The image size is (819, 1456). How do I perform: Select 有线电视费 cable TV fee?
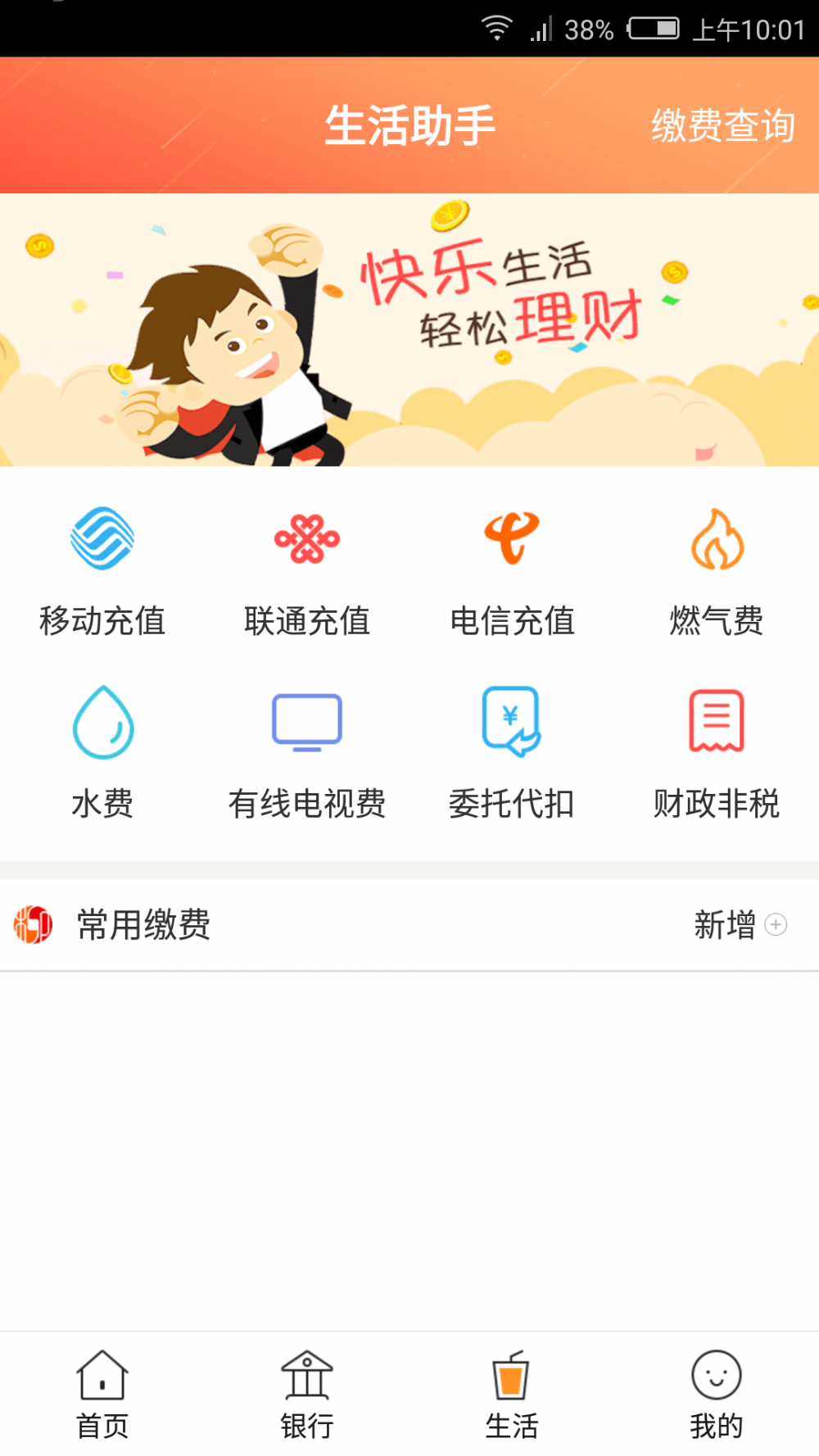point(307,754)
